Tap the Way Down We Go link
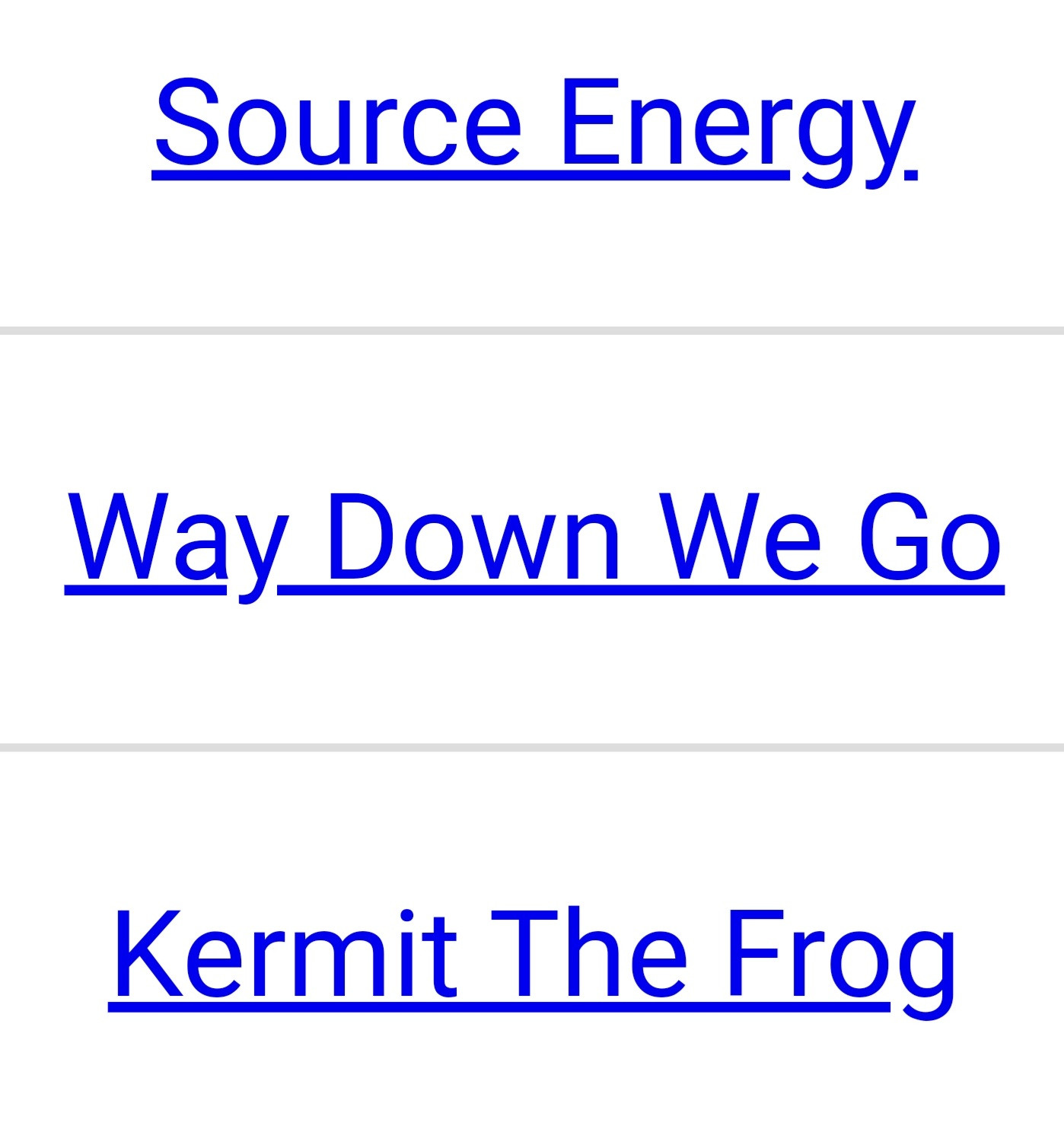1064x1126 pixels. (x=534, y=540)
